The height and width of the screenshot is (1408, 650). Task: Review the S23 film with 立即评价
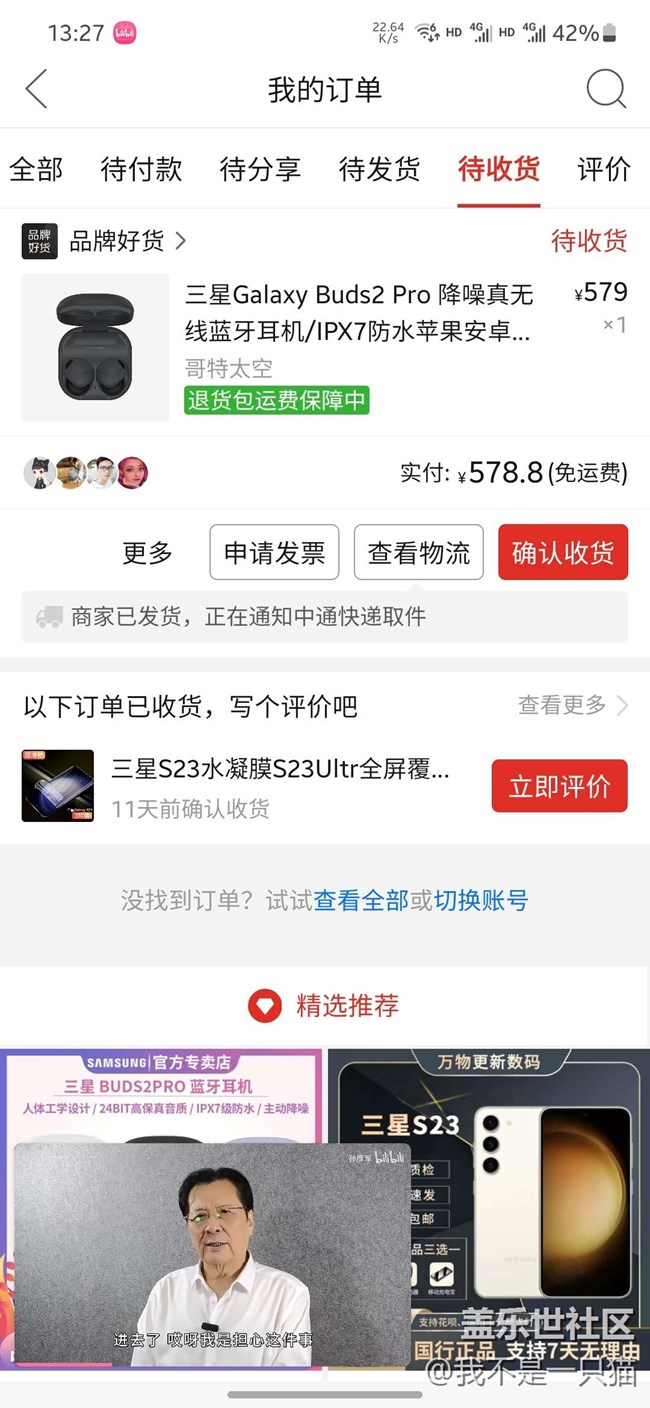559,786
